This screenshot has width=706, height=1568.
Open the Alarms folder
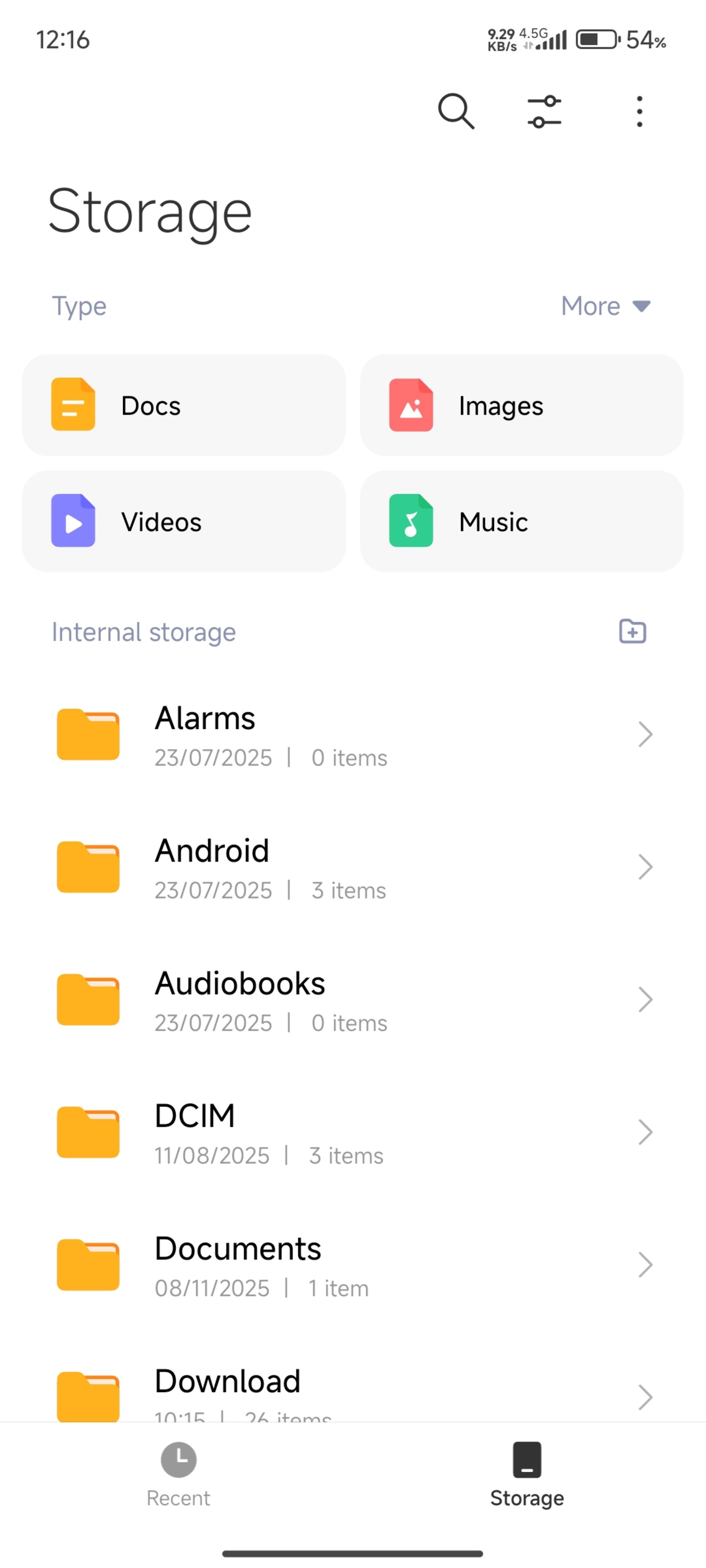353,735
